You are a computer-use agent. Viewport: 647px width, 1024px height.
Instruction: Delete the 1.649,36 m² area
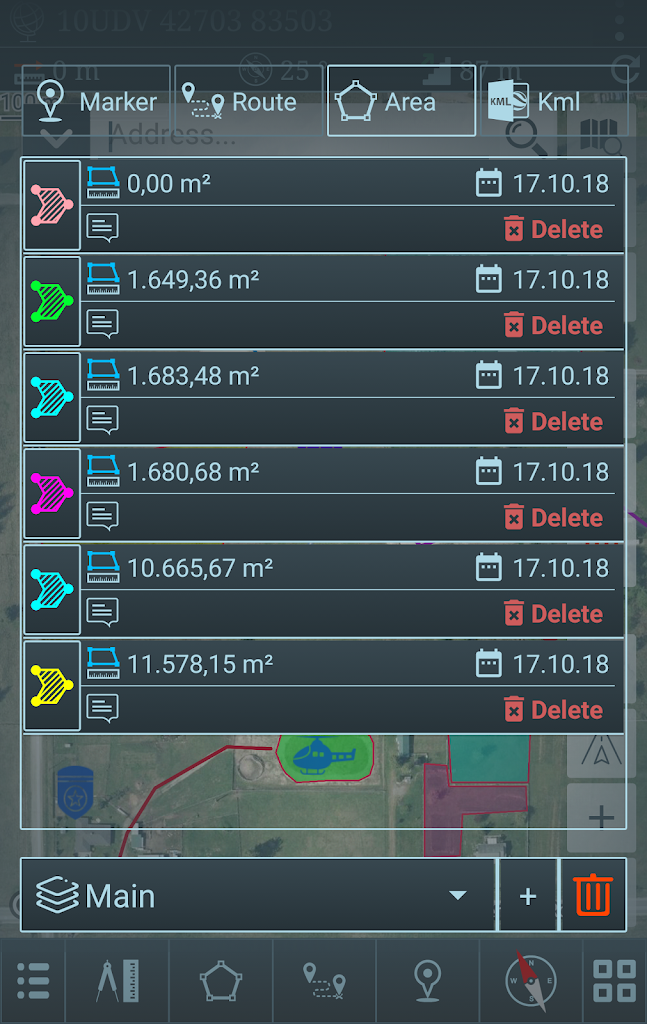[x=553, y=325]
